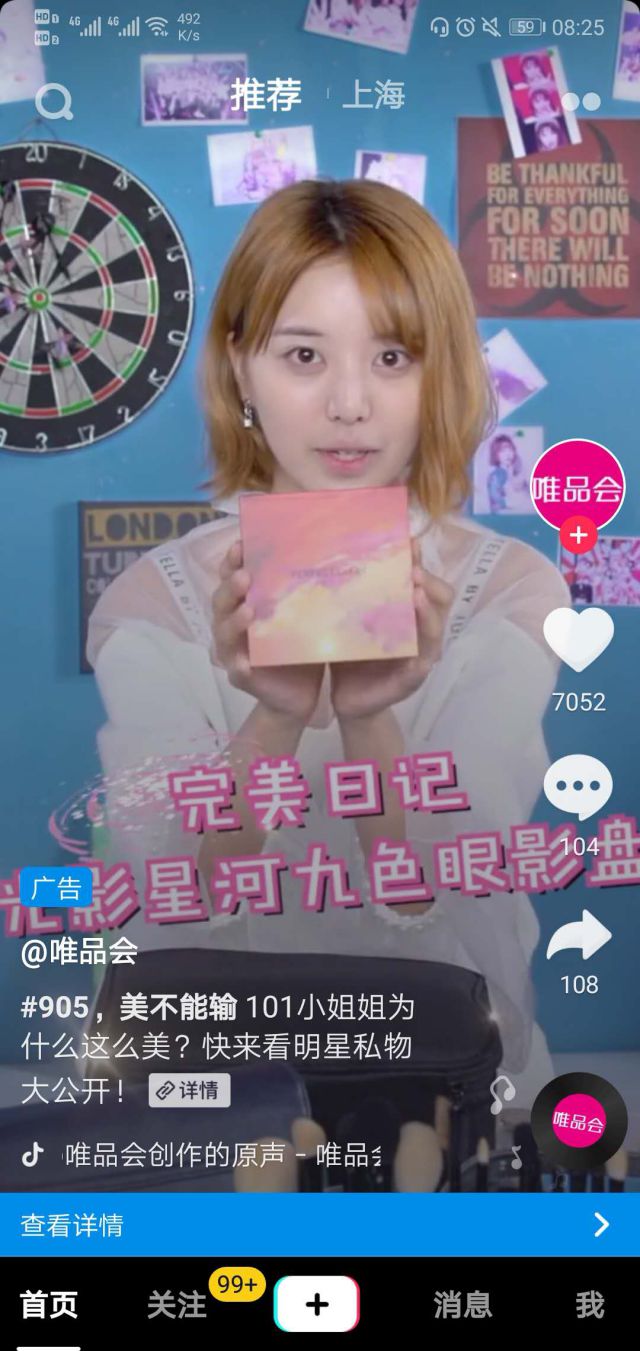Switch to the 推荐 tab

click(266, 95)
